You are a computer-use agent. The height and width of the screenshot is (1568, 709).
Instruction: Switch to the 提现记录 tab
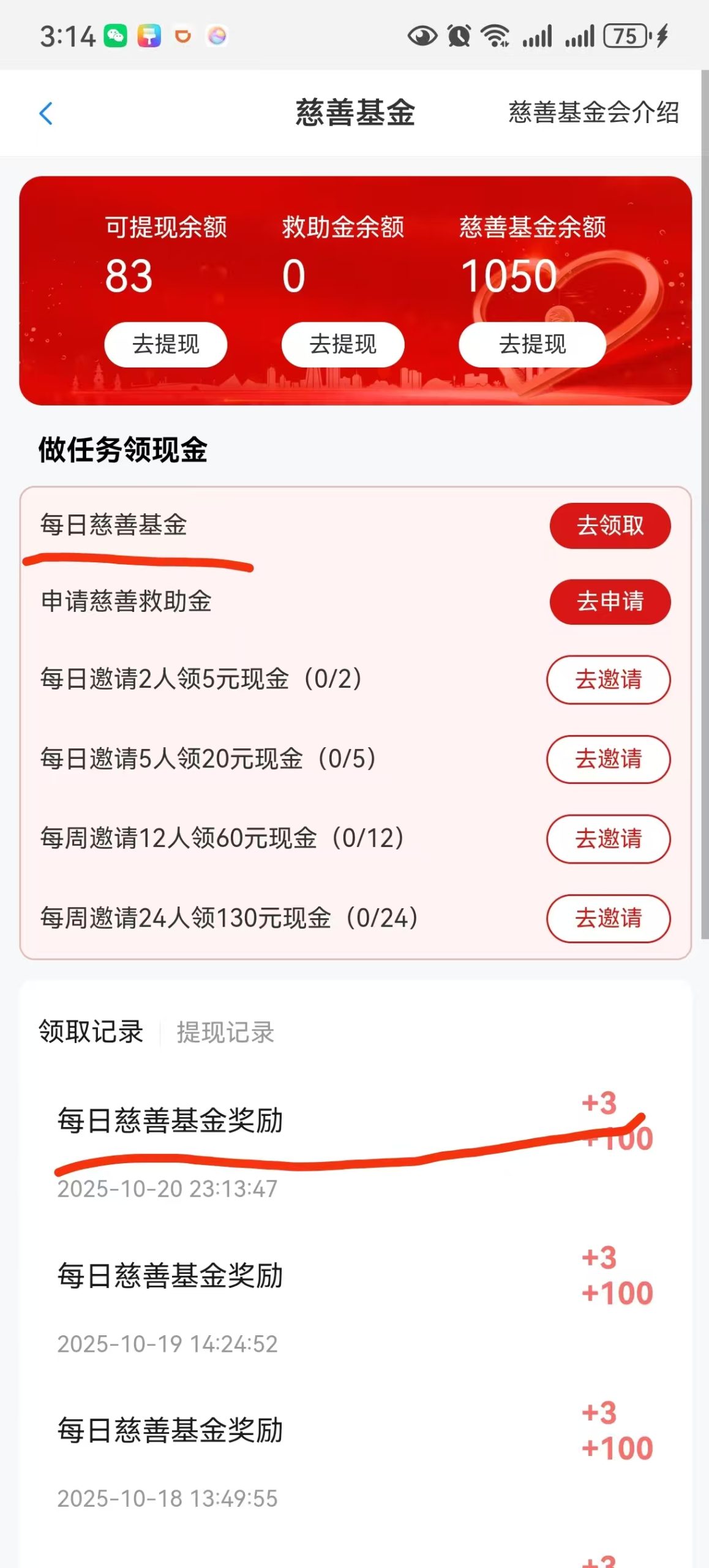(225, 1033)
